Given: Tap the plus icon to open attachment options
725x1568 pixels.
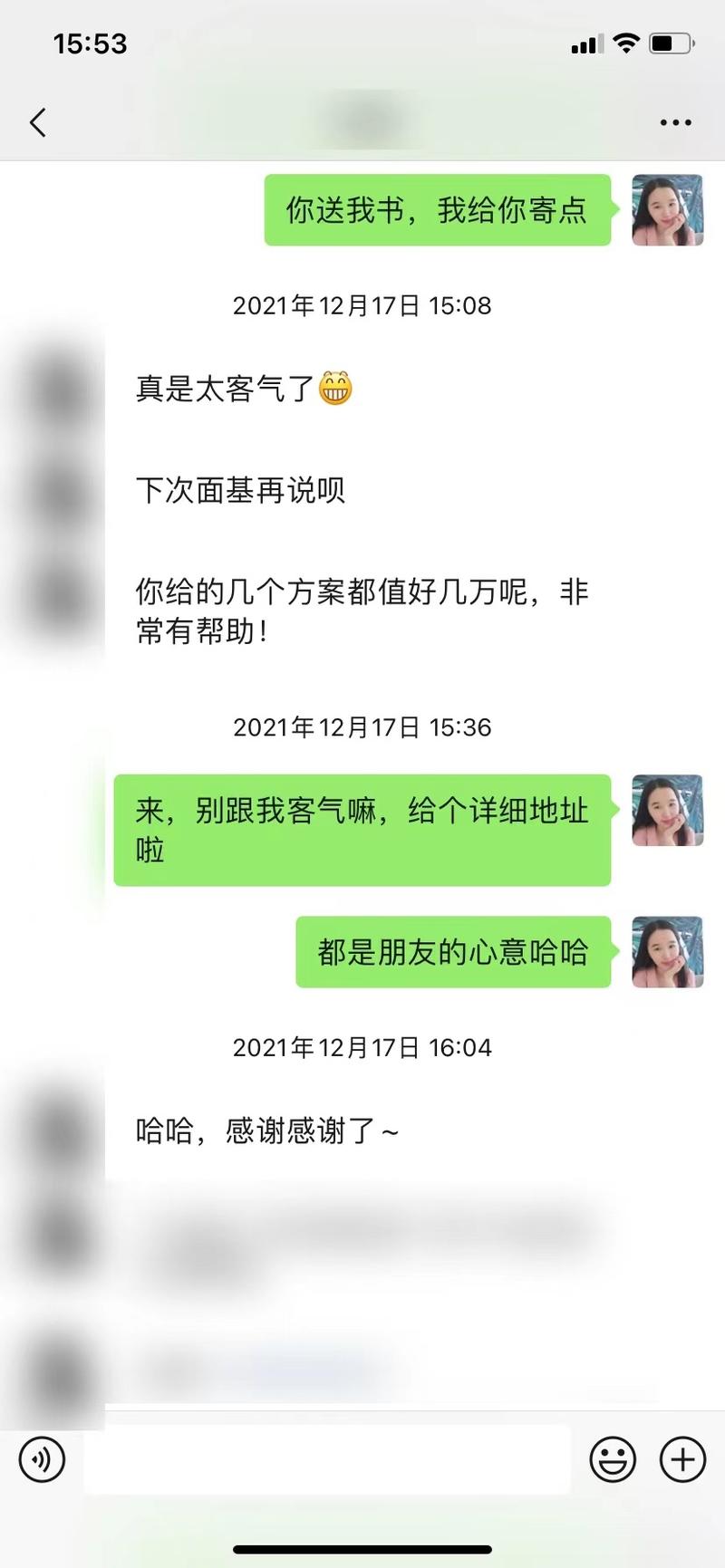Looking at the screenshot, I should pyautogui.click(x=682, y=1459).
